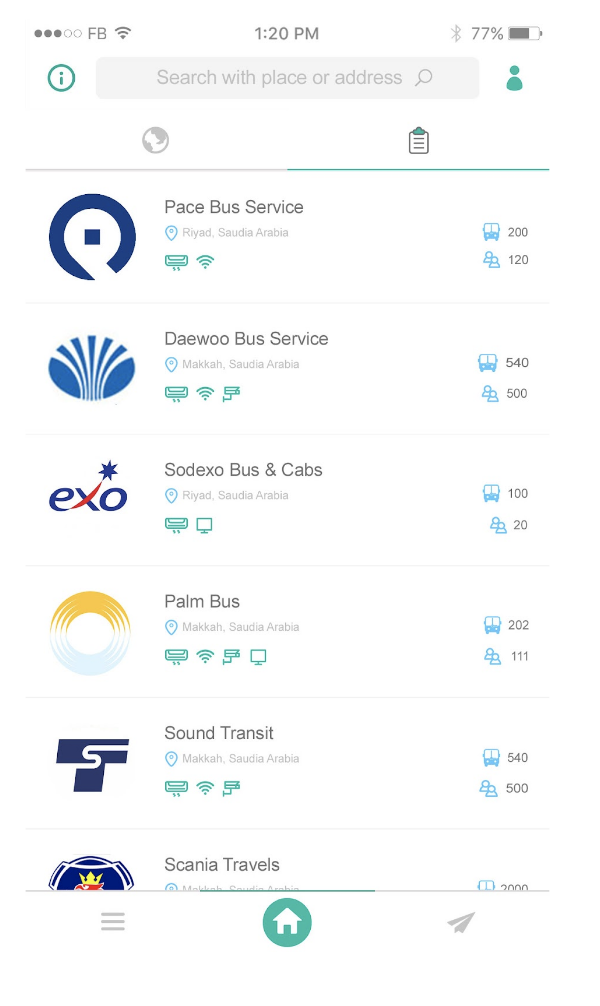This screenshot has width=600, height=1006.
Task: Open Sound Transit listing
Action: tap(219, 733)
